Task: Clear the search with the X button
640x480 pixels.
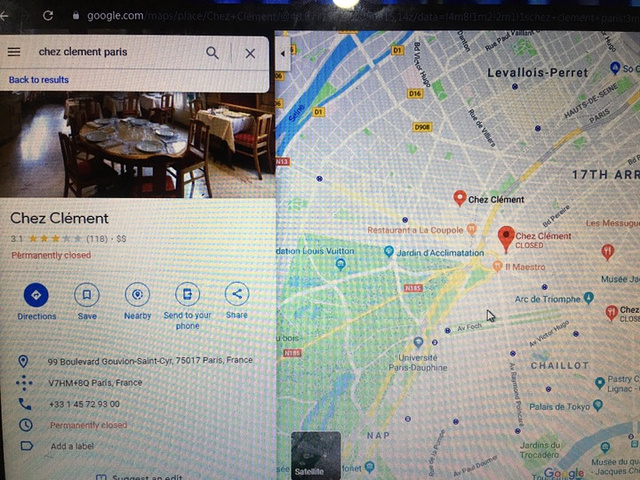Action: 250,52
